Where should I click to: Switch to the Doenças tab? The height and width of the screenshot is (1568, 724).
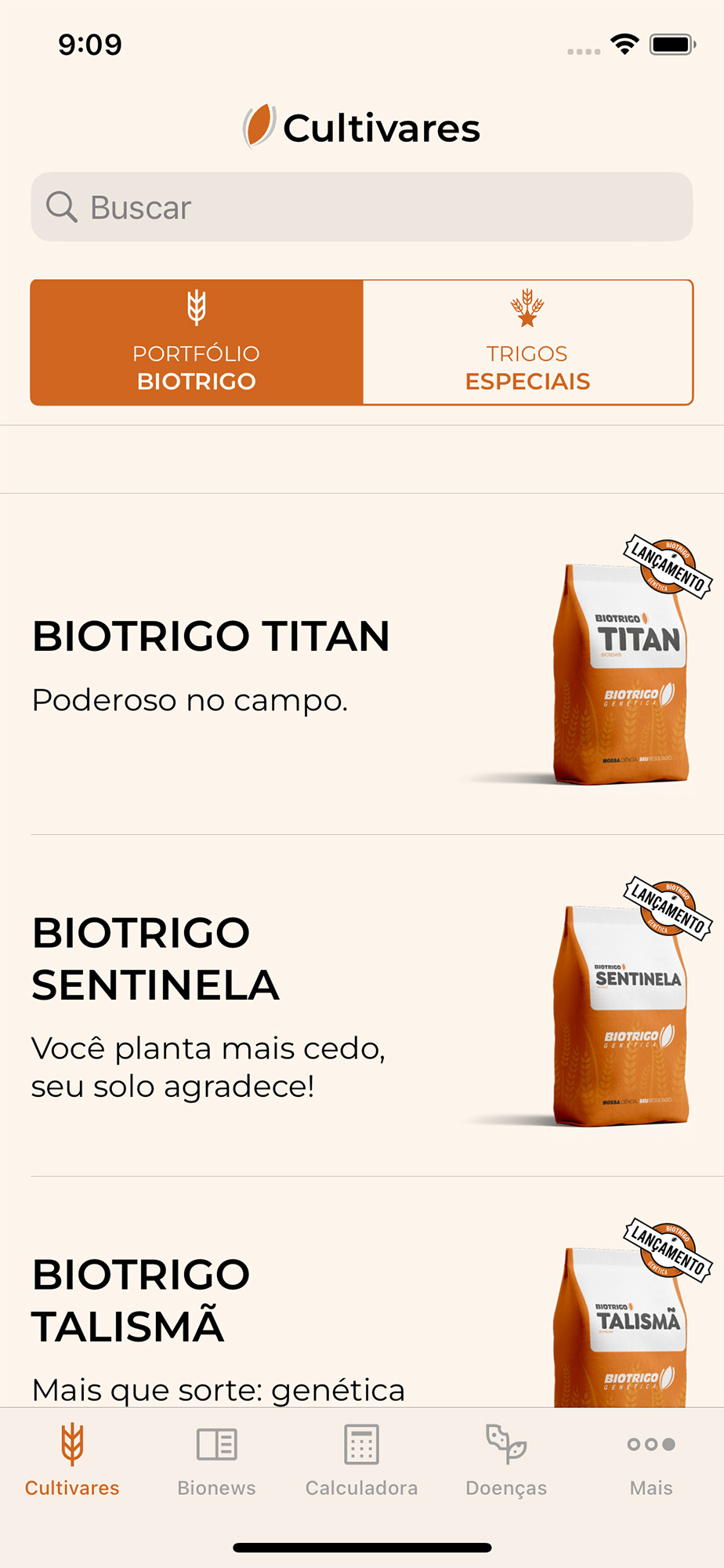tap(506, 1460)
